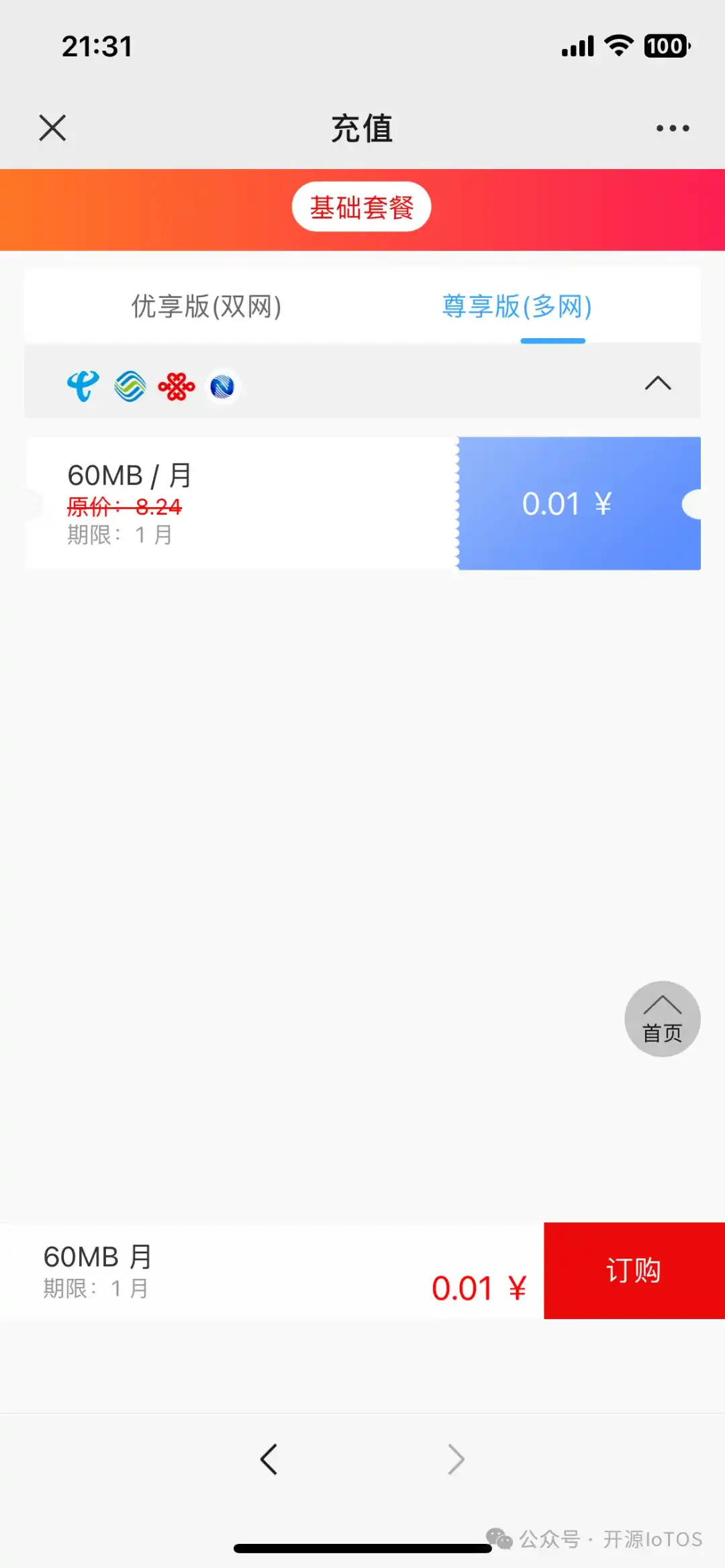Tap the crossed-out 原价 8.24 price
This screenshot has width=725, height=1568.
tap(123, 507)
